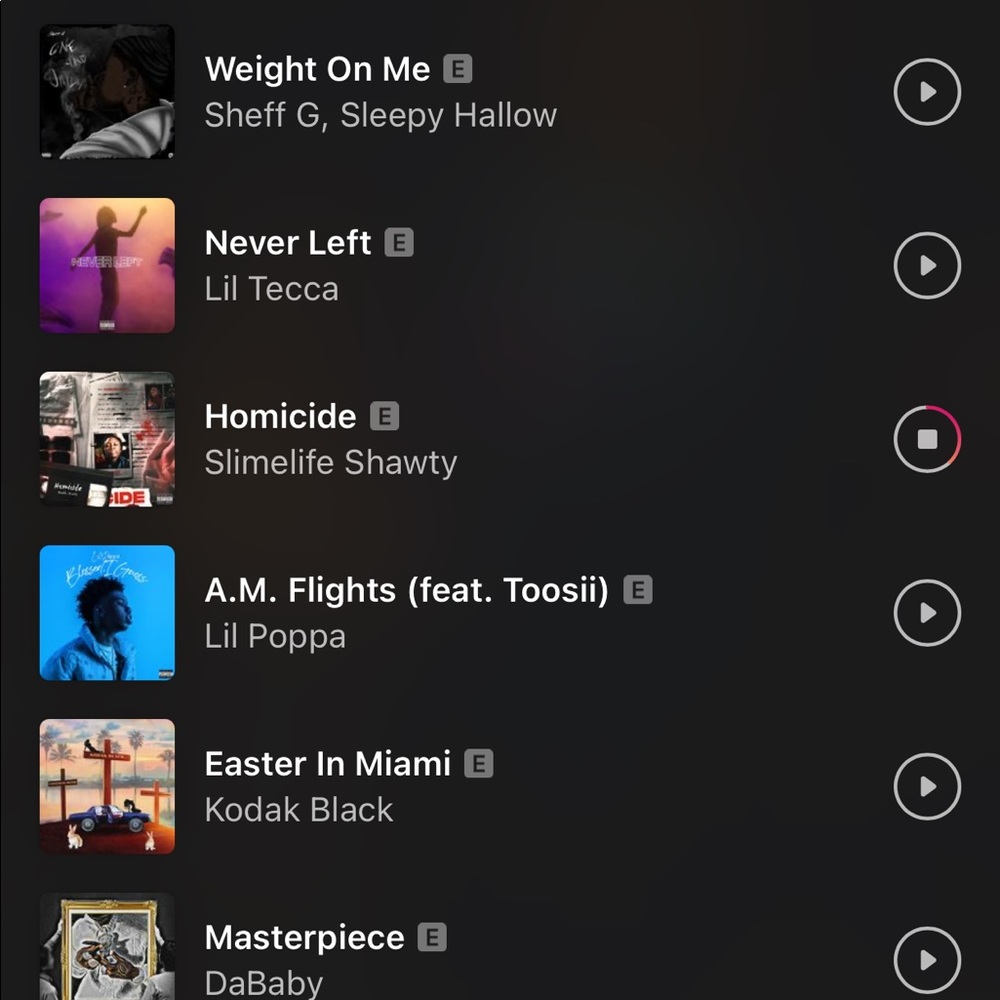Play preview of Never Left
This screenshot has width=1000, height=1000.
pos(927,266)
